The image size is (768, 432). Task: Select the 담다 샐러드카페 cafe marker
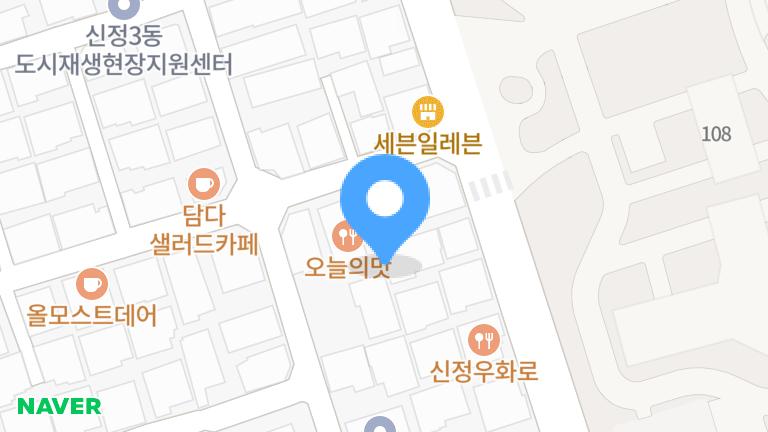(x=205, y=184)
